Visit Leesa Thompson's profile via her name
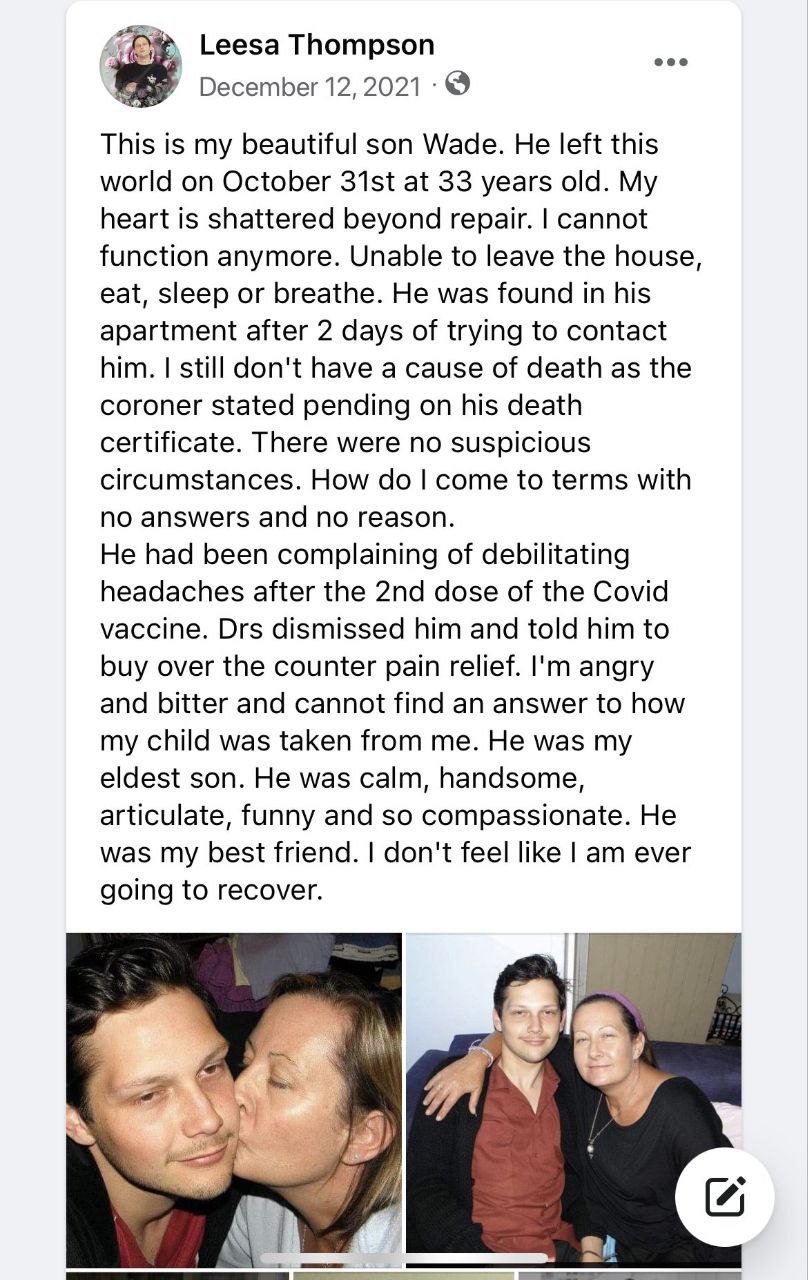The image size is (808, 1280). [317, 45]
